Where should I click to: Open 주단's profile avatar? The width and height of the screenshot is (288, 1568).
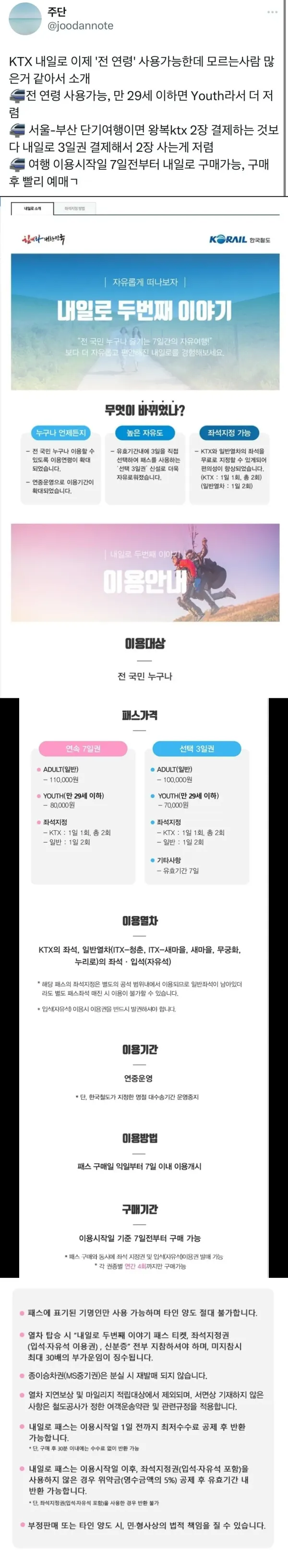click(x=25, y=19)
